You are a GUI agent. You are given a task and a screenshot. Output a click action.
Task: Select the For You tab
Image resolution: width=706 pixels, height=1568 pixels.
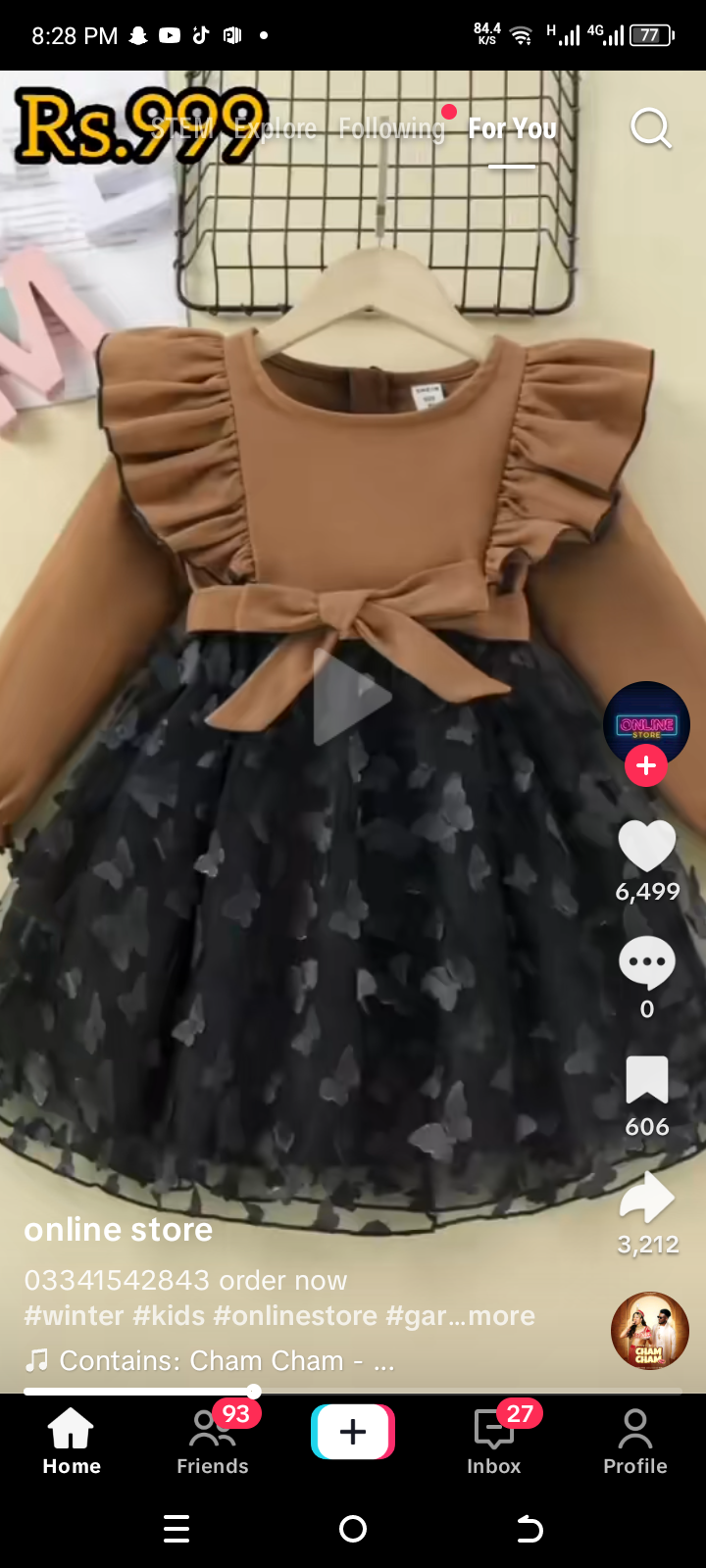[512, 128]
